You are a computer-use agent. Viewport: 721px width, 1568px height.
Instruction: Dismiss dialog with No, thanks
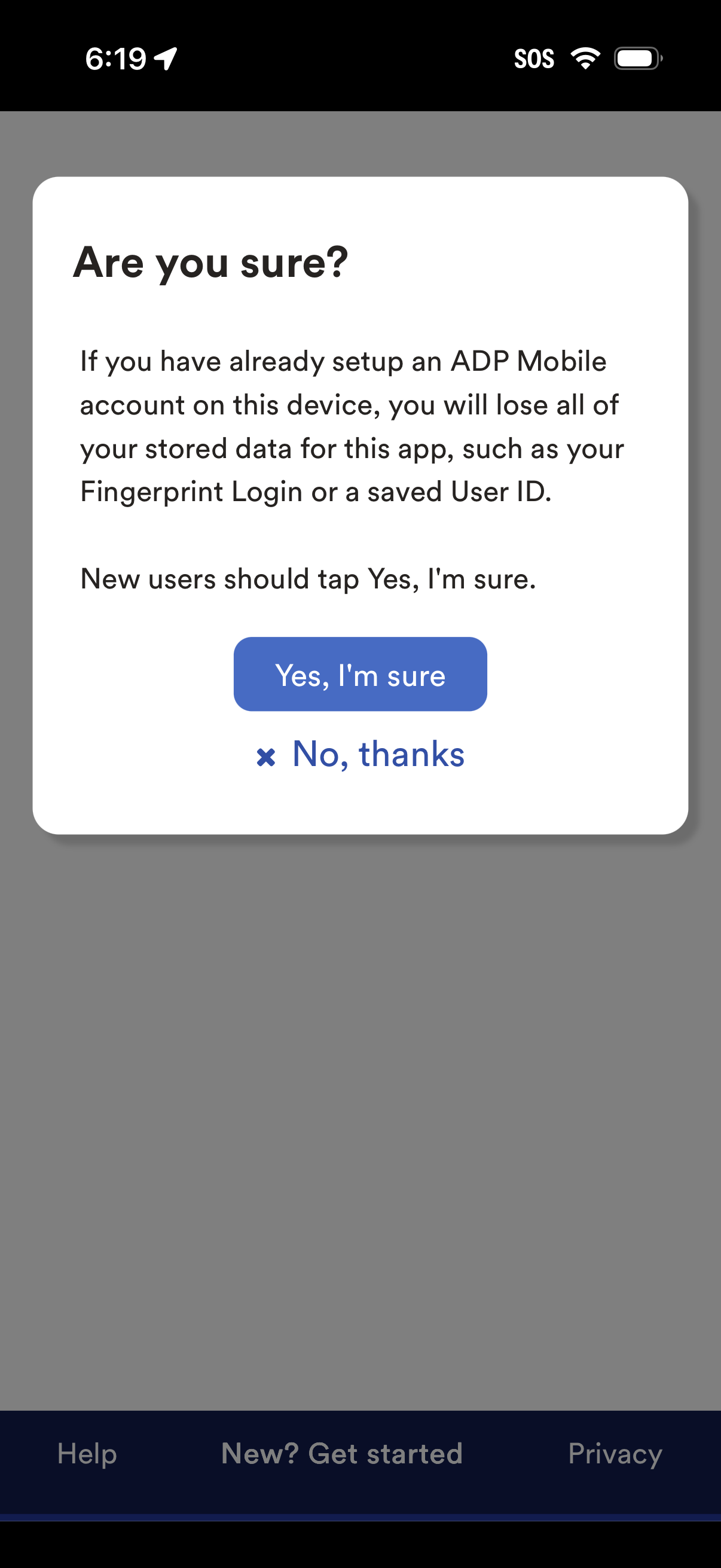click(x=360, y=755)
